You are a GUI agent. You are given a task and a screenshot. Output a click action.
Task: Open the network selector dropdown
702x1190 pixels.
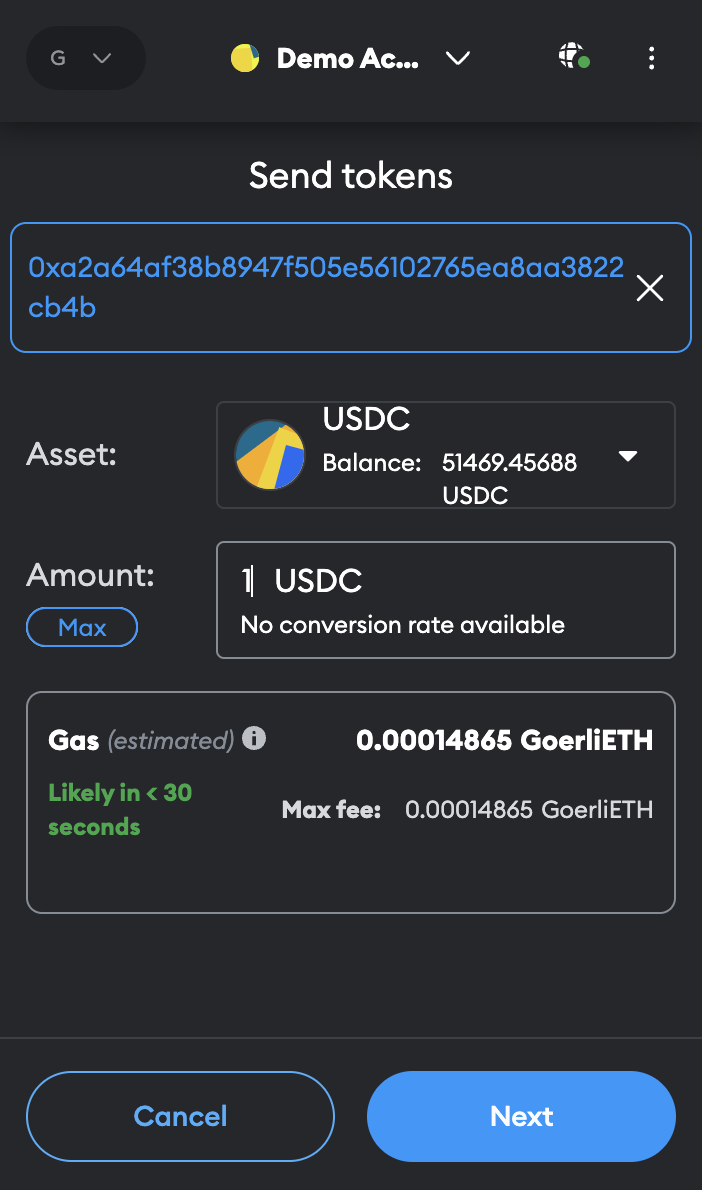click(x=86, y=58)
